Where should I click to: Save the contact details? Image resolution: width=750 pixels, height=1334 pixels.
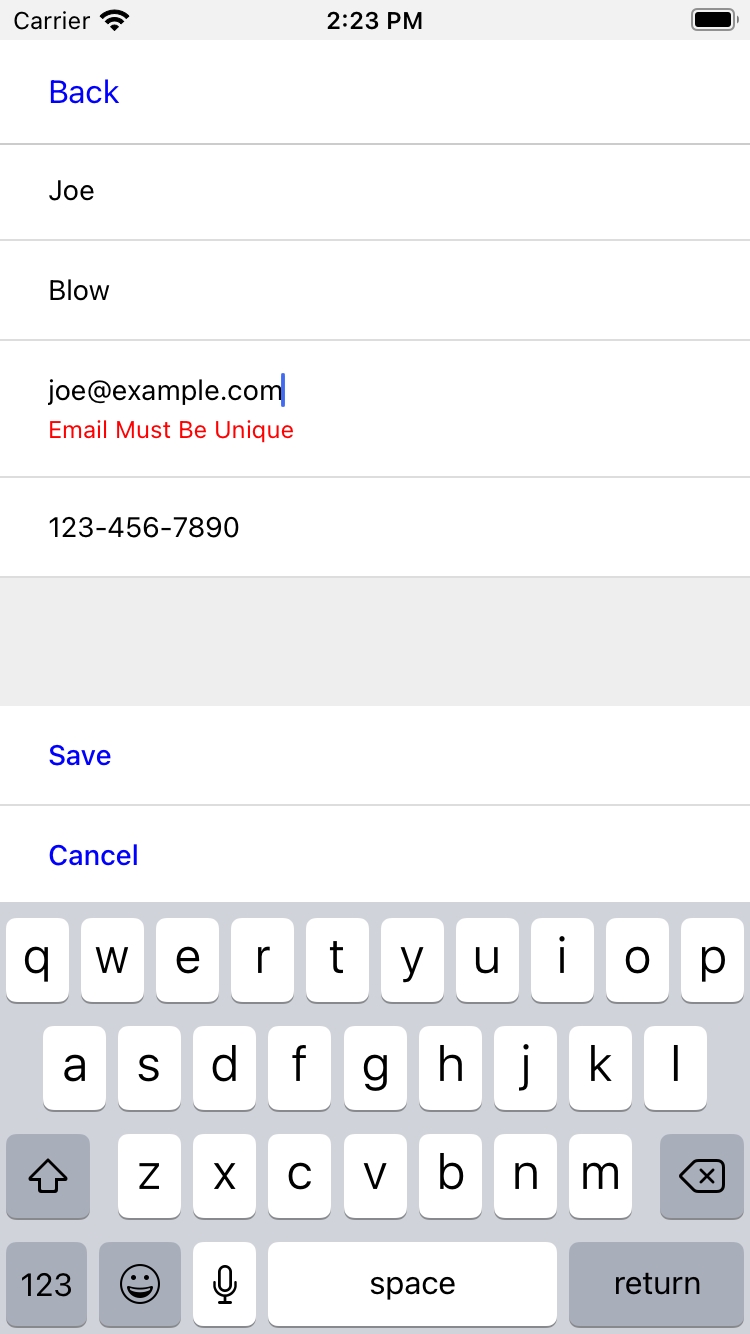coord(80,755)
